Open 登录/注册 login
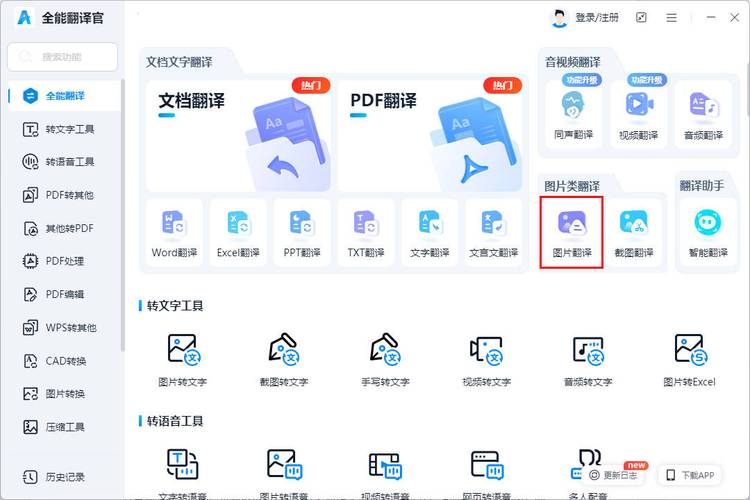The width and height of the screenshot is (750, 500). (586, 18)
